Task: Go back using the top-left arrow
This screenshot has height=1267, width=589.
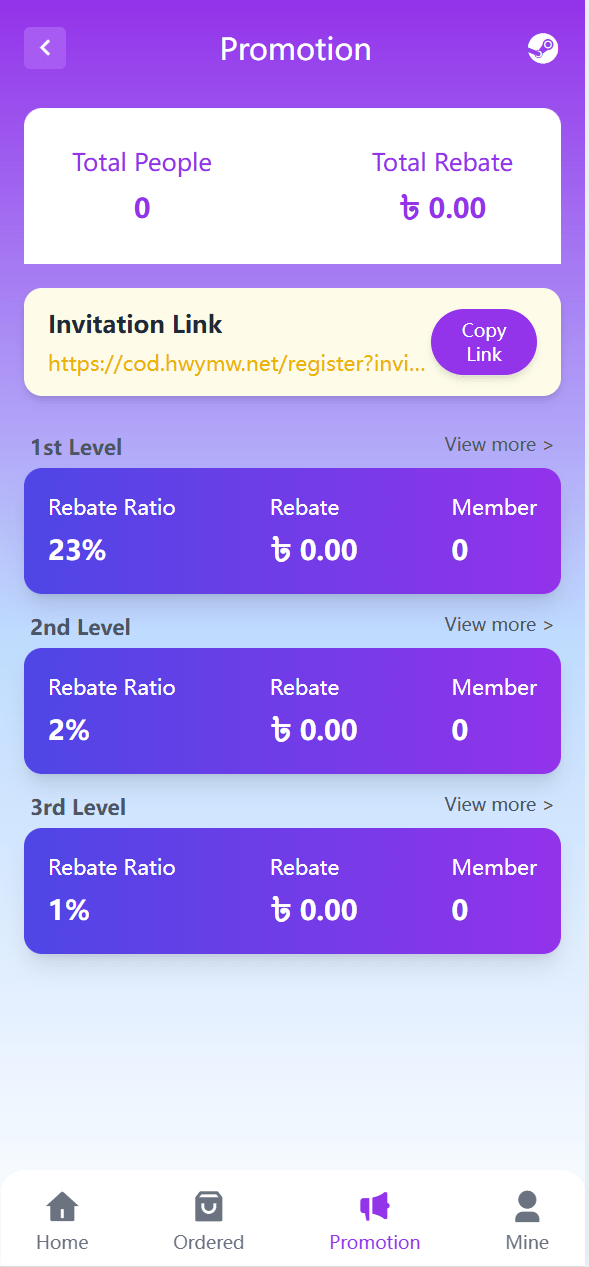Action: pos(45,48)
